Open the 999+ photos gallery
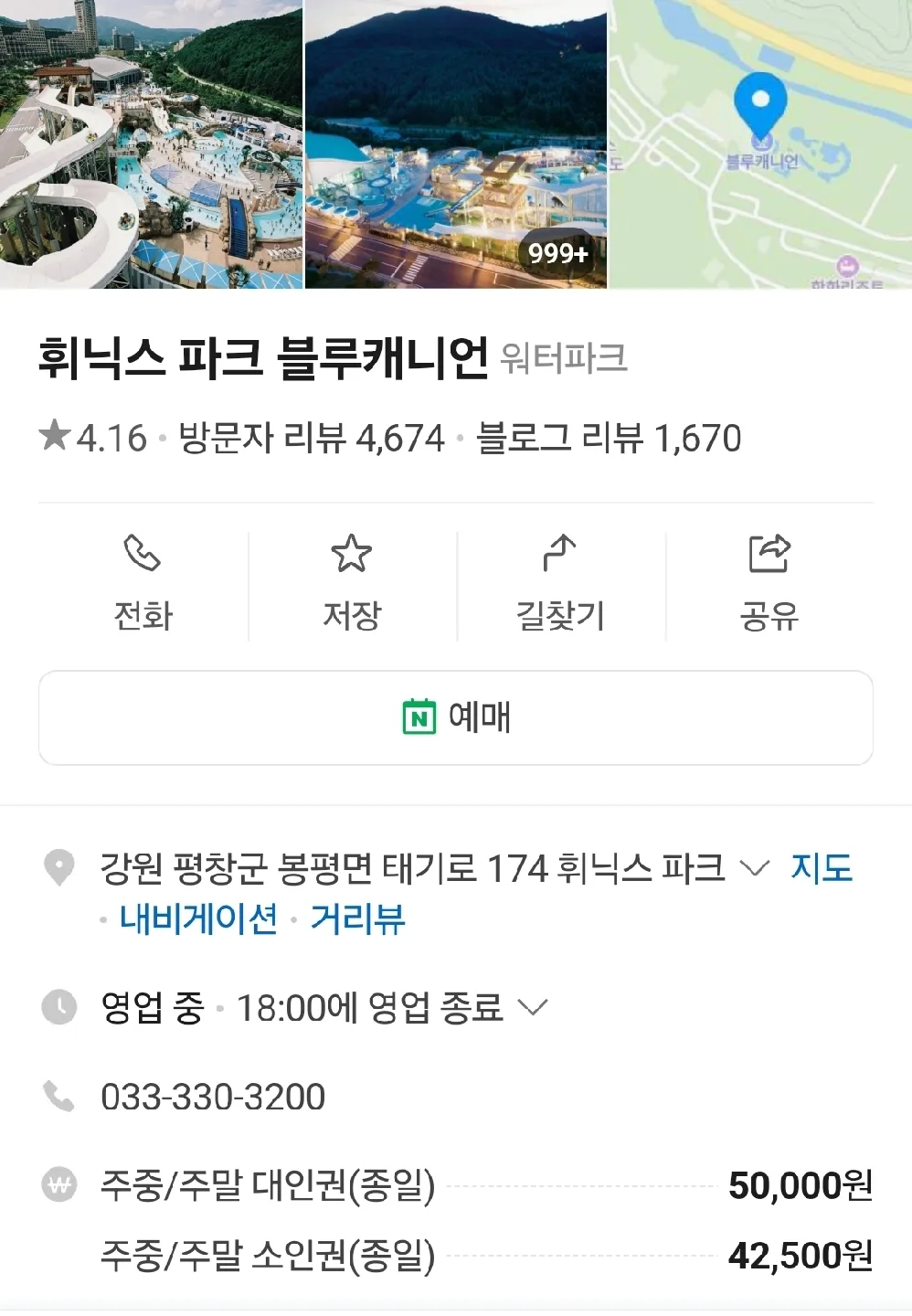 point(457,144)
